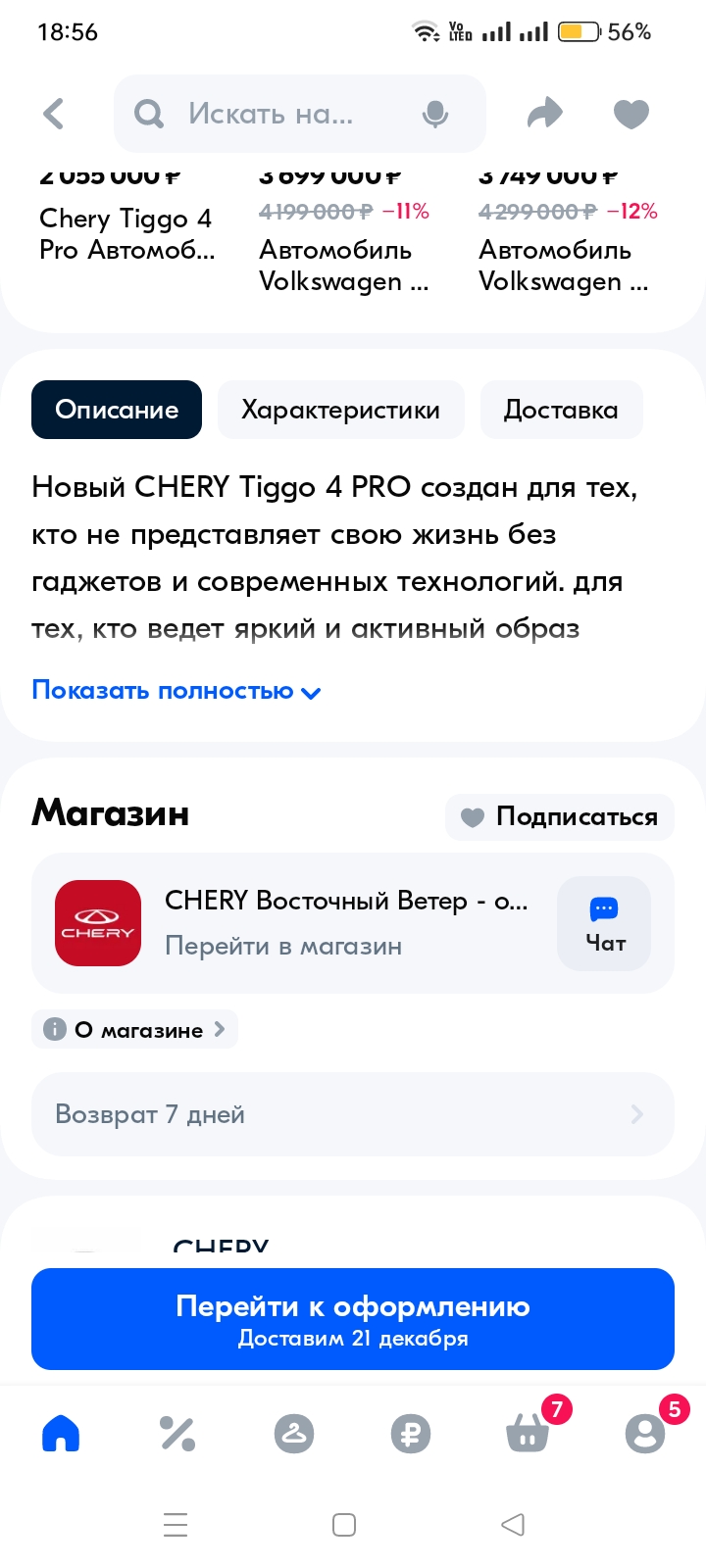
Task: Open chat with the CHERY store
Action: click(604, 923)
